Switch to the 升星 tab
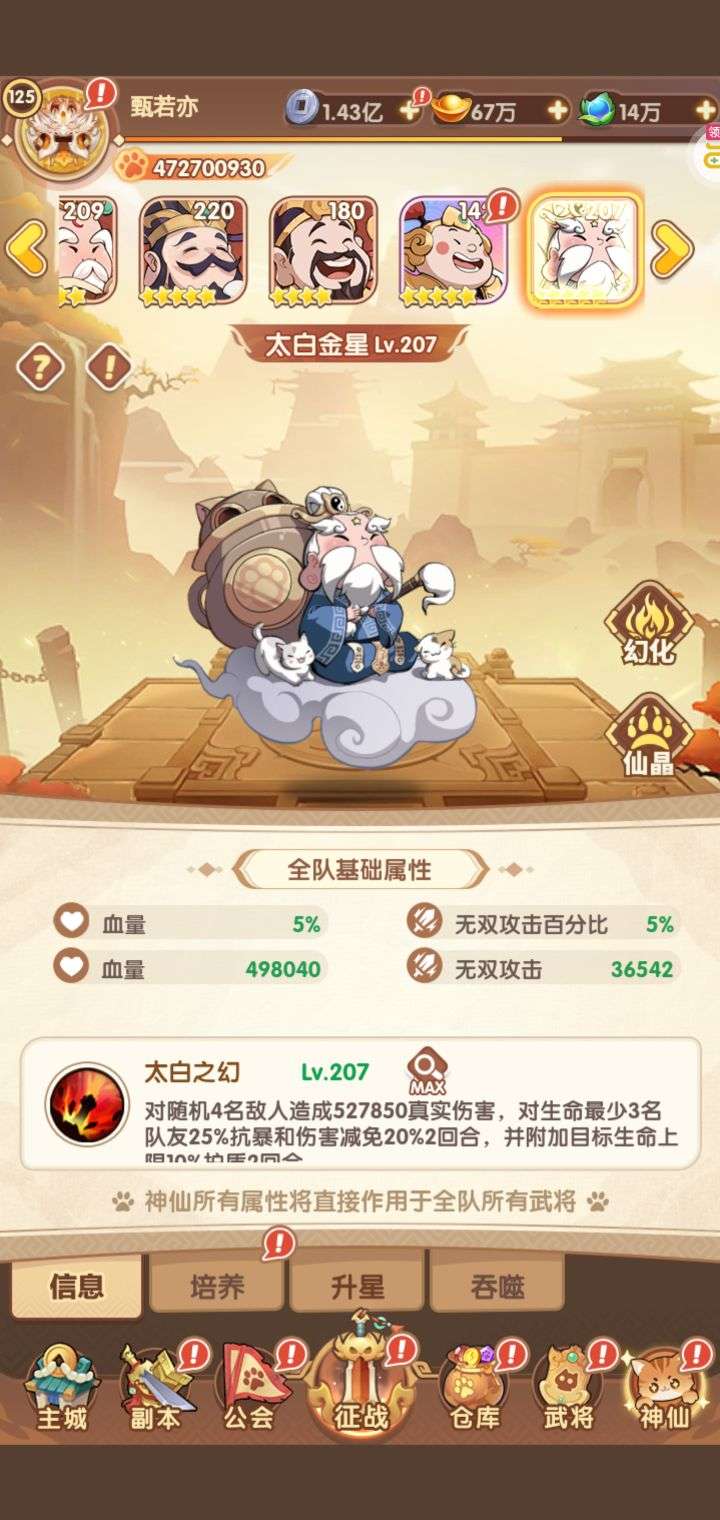This screenshot has height=1520, width=720. (x=357, y=1284)
